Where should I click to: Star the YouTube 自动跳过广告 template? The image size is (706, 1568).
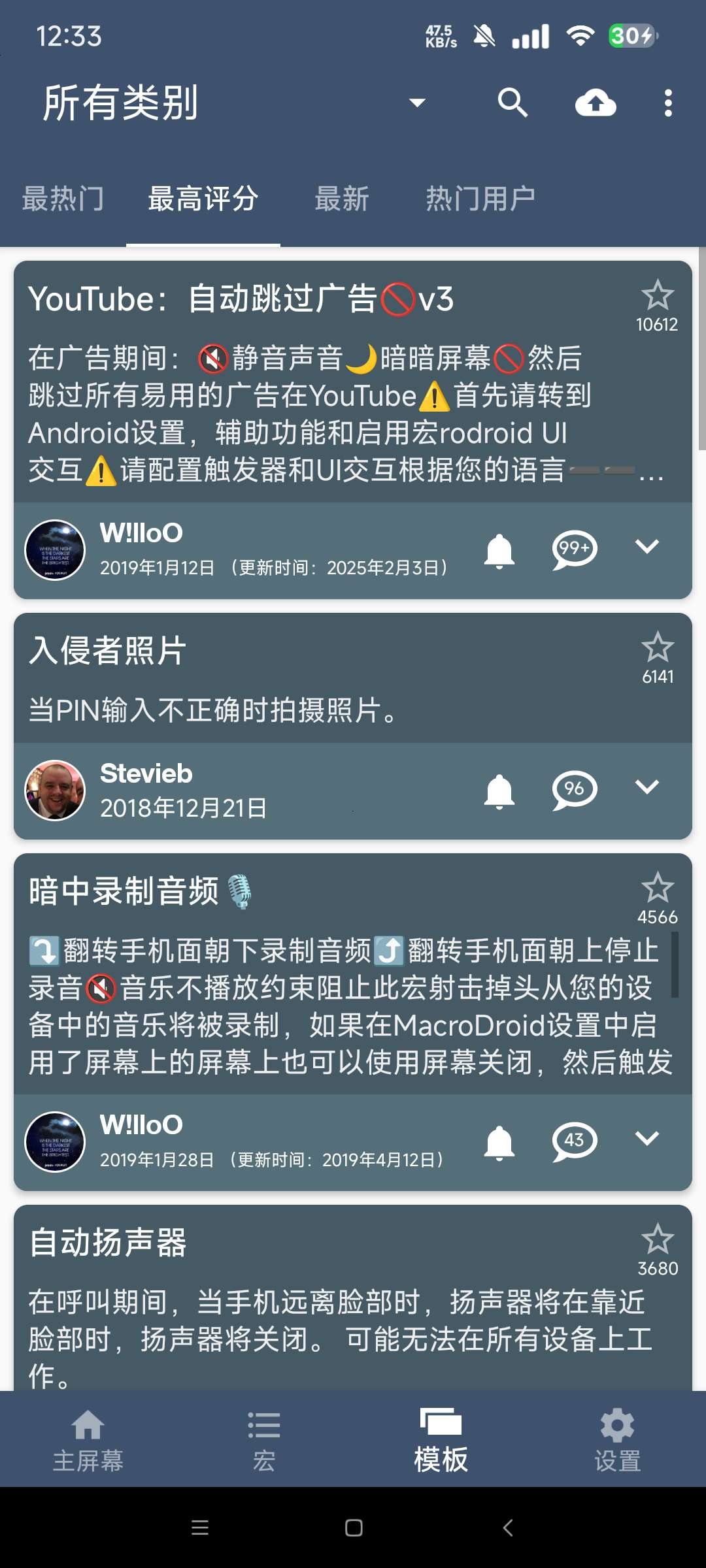(657, 295)
